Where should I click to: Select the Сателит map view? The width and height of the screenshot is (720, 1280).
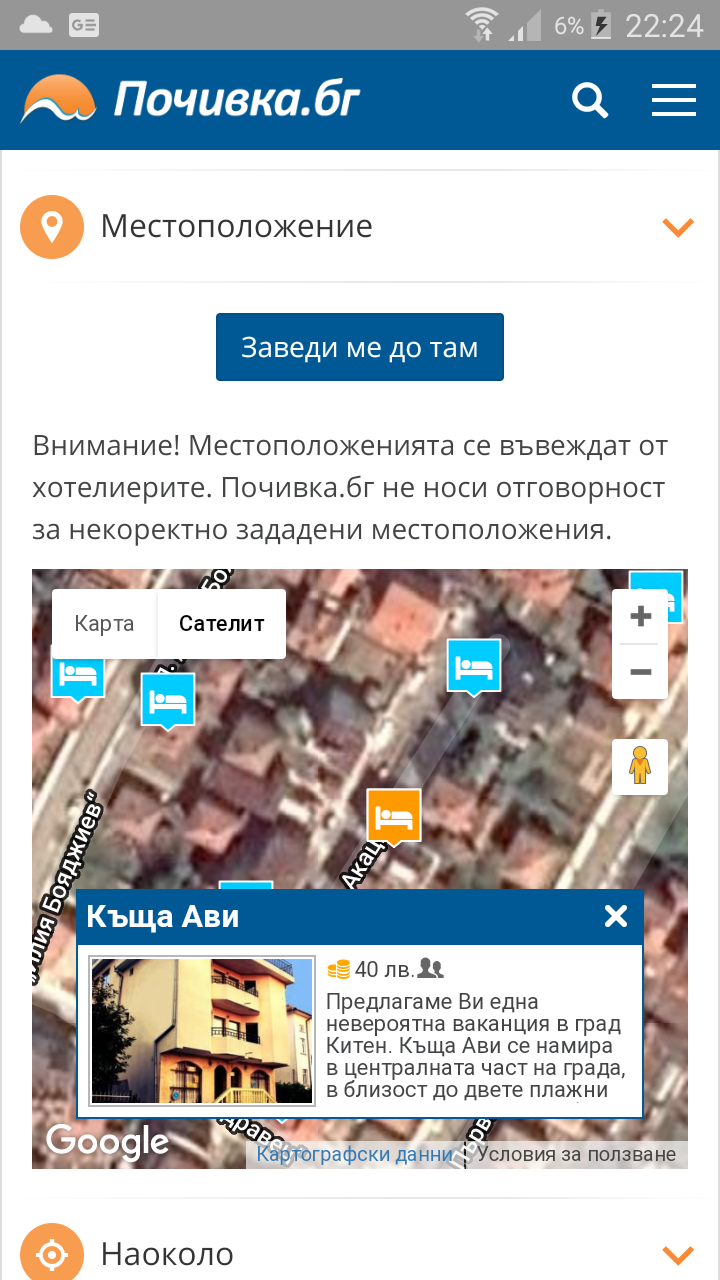click(x=221, y=623)
